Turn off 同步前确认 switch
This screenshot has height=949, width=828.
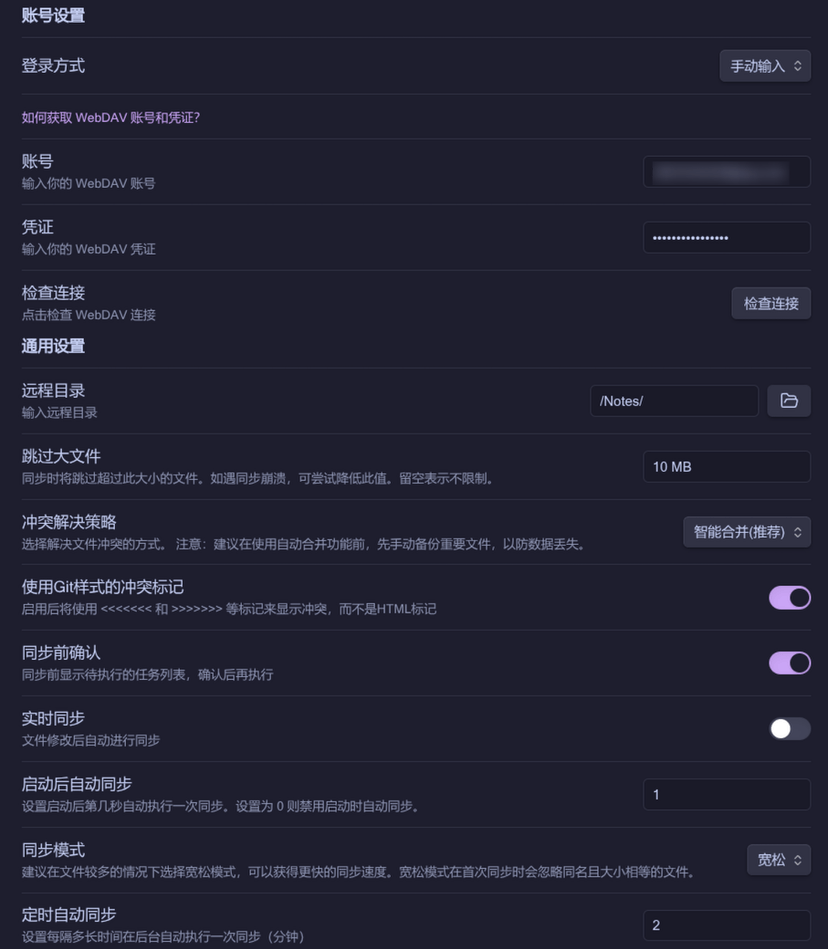[789, 663]
